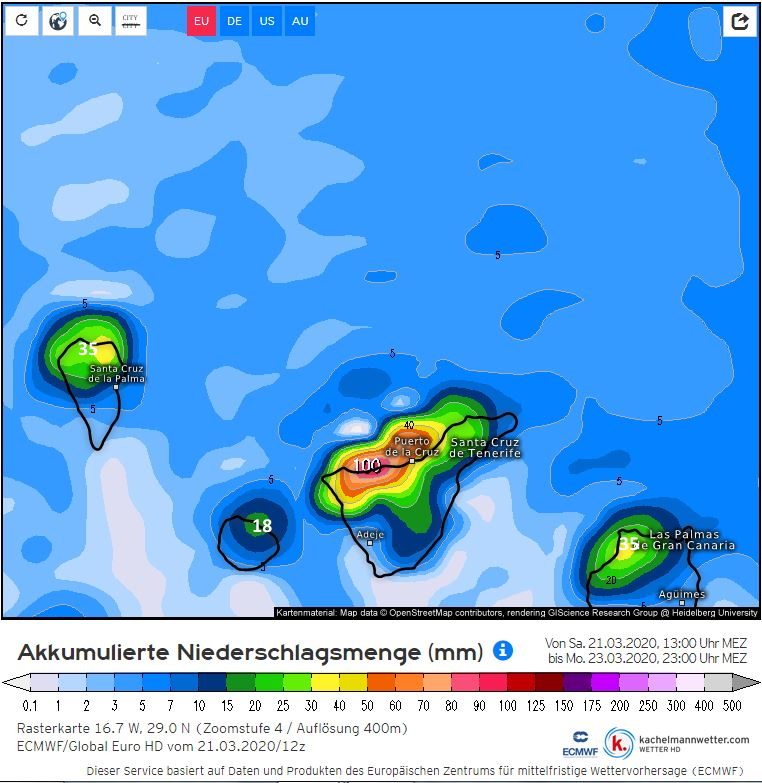
Task: Switch to the US region
Action: (267, 21)
